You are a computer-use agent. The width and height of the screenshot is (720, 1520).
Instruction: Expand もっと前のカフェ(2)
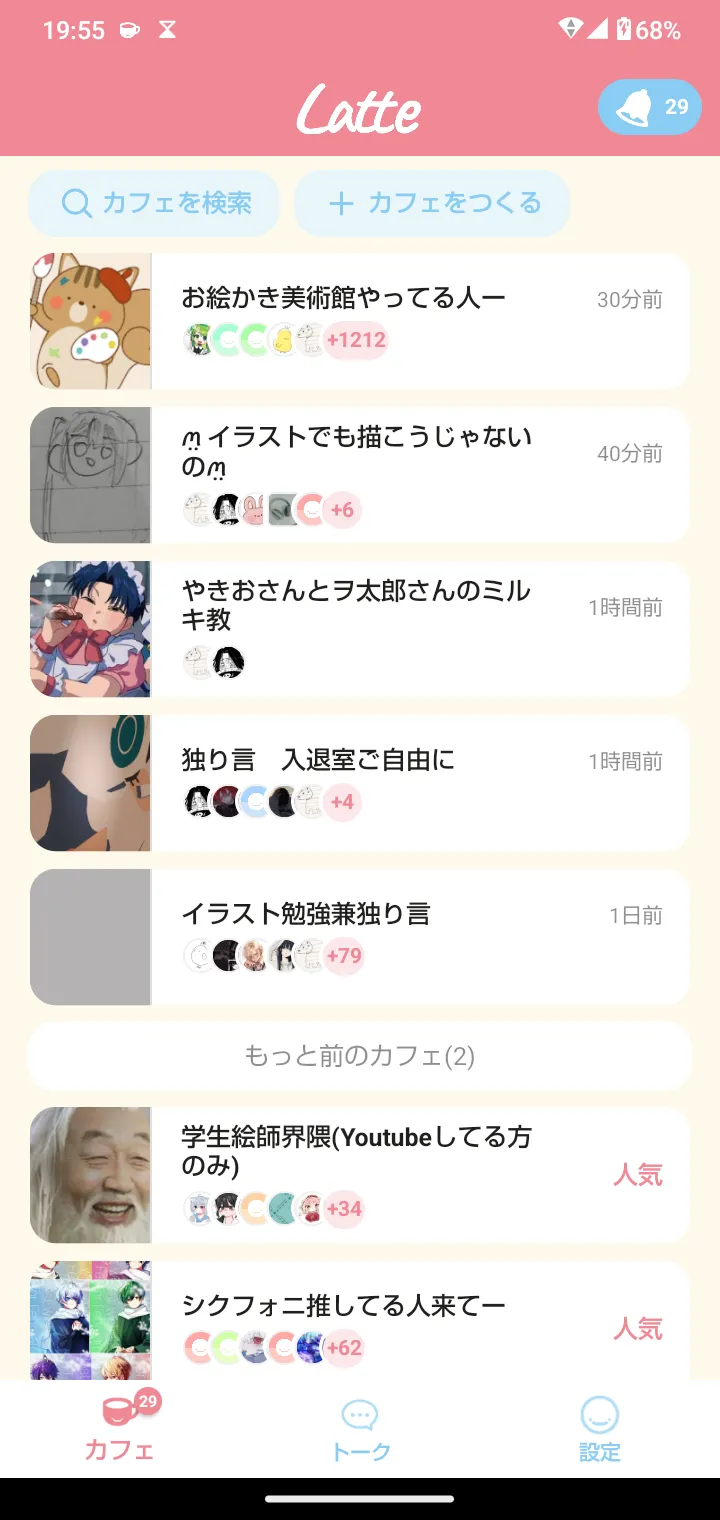click(360, 1056)
